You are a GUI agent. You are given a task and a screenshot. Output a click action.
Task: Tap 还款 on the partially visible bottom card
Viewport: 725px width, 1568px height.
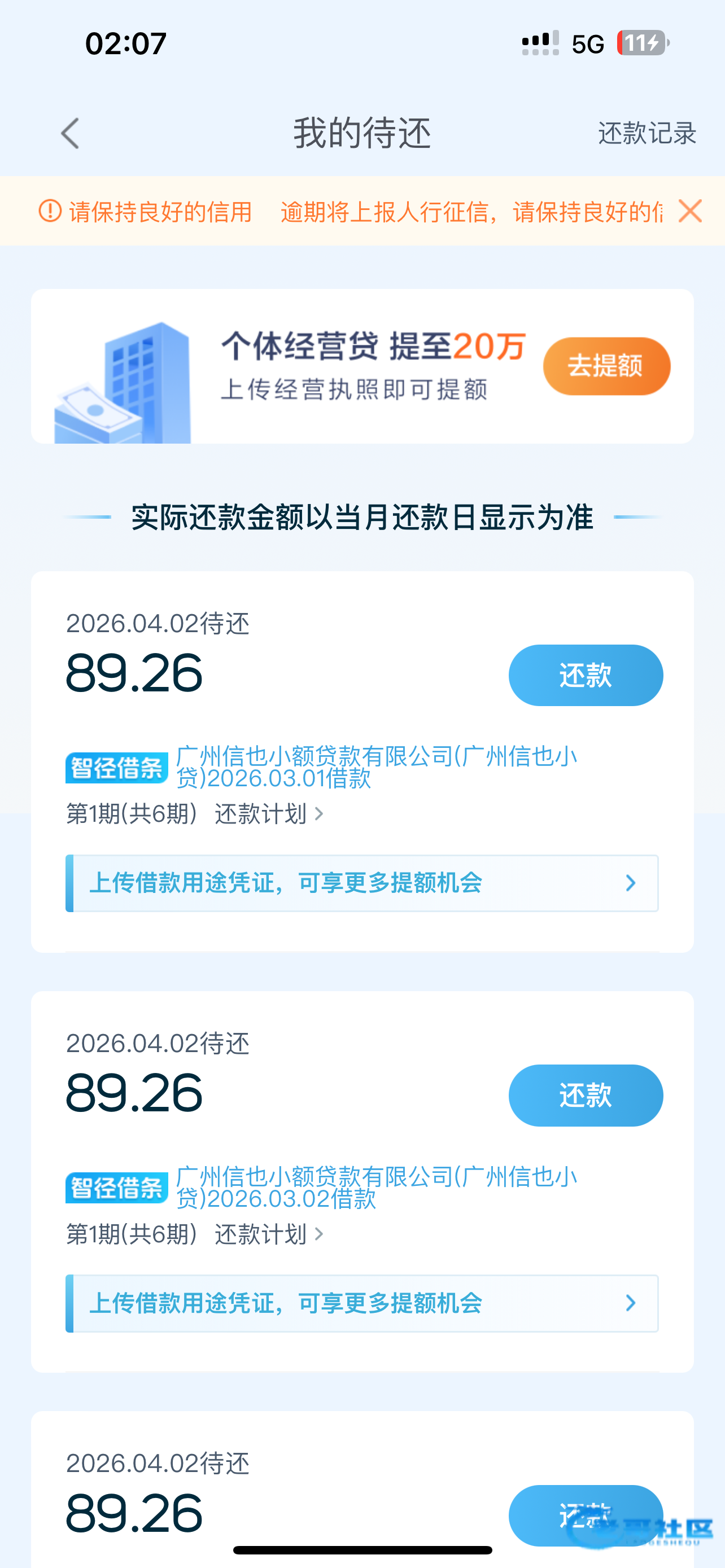(x=586, y=1514)
